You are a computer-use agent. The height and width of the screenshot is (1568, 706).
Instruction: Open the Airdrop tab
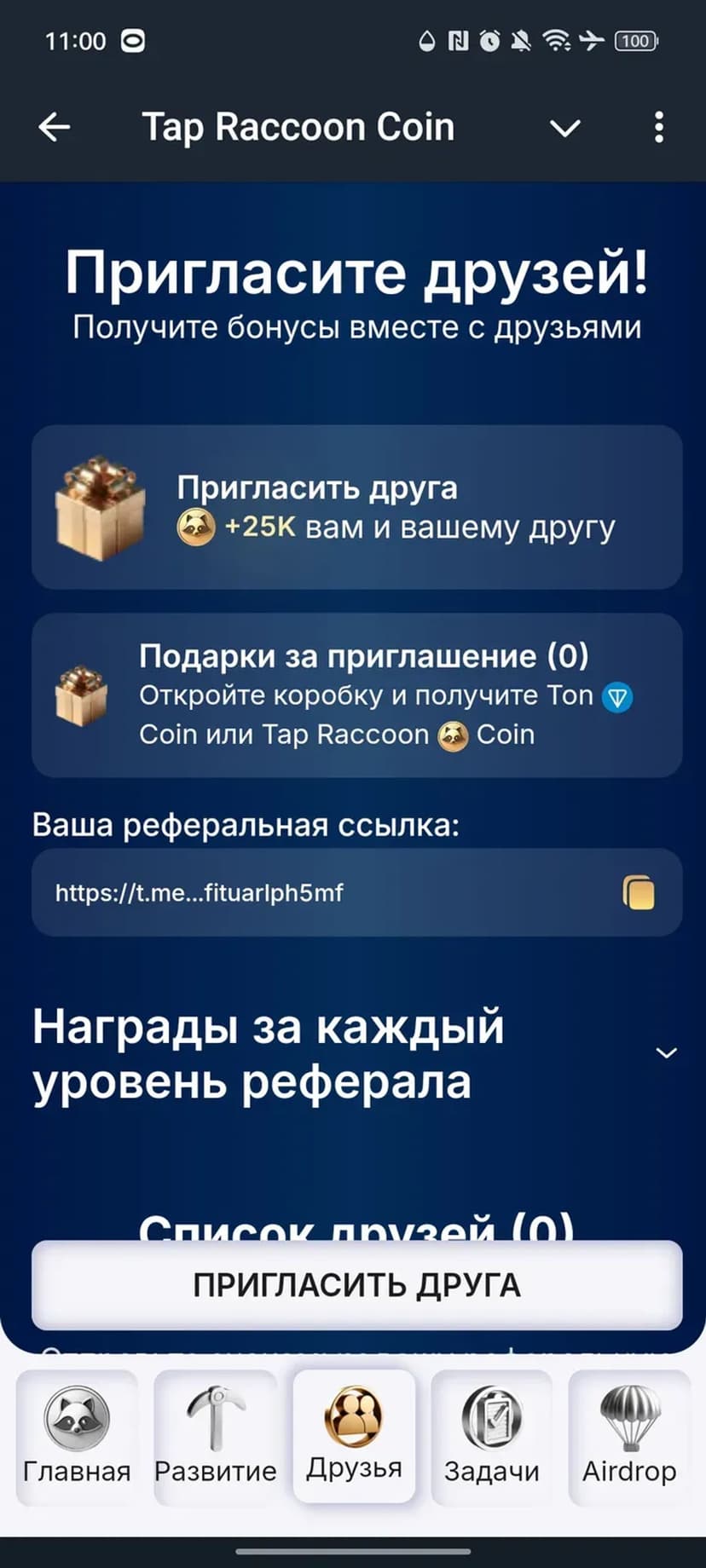[629, 1437]
